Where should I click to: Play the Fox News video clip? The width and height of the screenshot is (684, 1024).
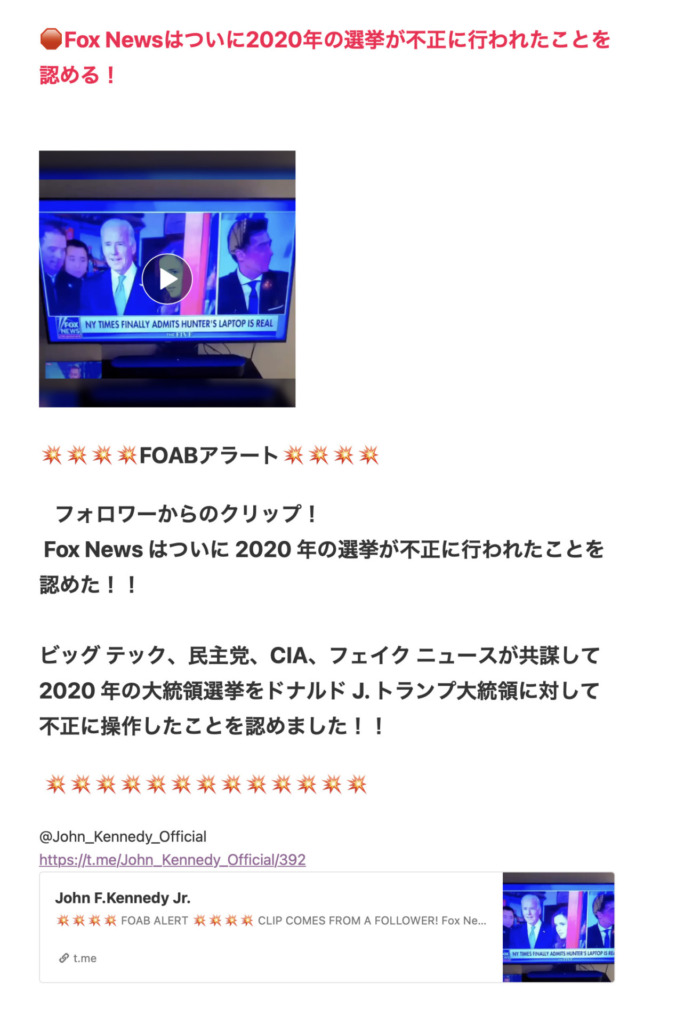[x=166, y=278]
